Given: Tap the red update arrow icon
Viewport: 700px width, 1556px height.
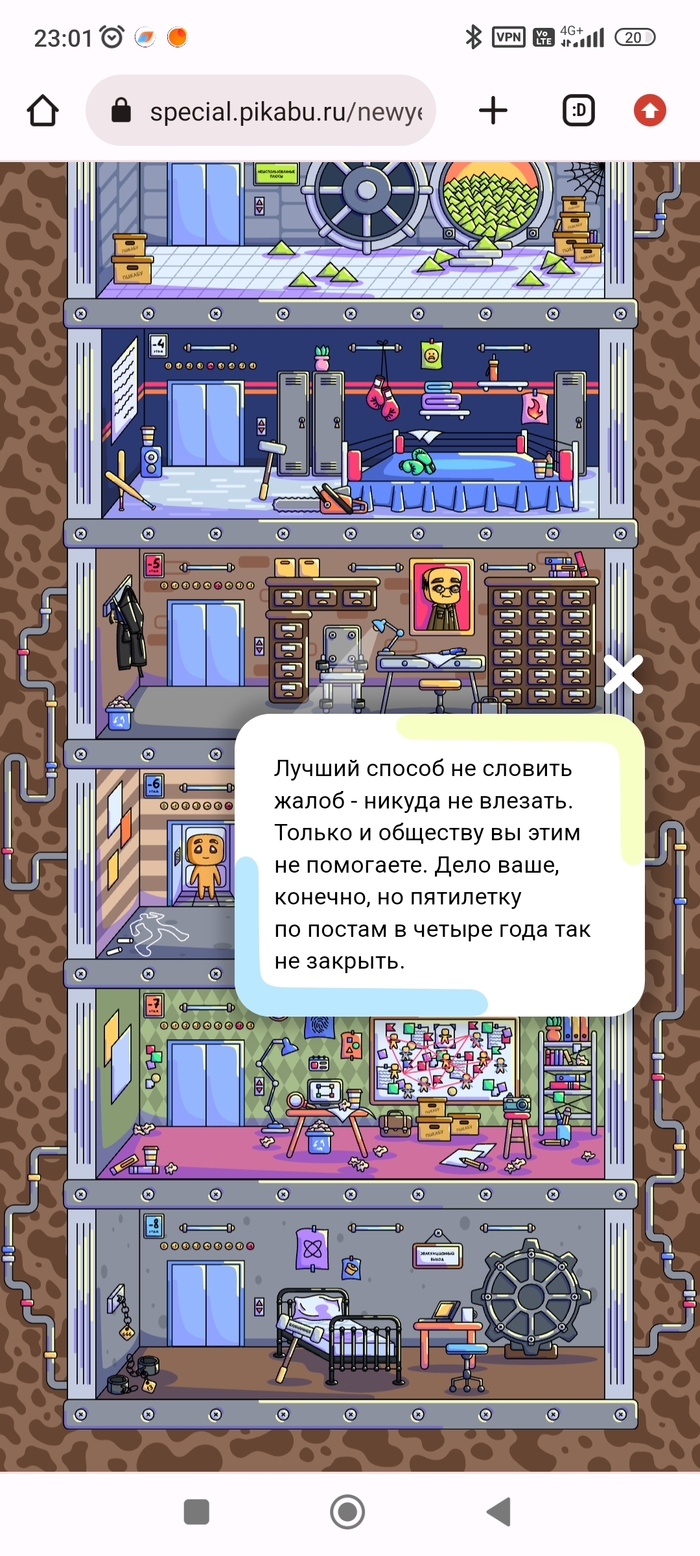Looking at the screenshot, I should tap(649, 110).
